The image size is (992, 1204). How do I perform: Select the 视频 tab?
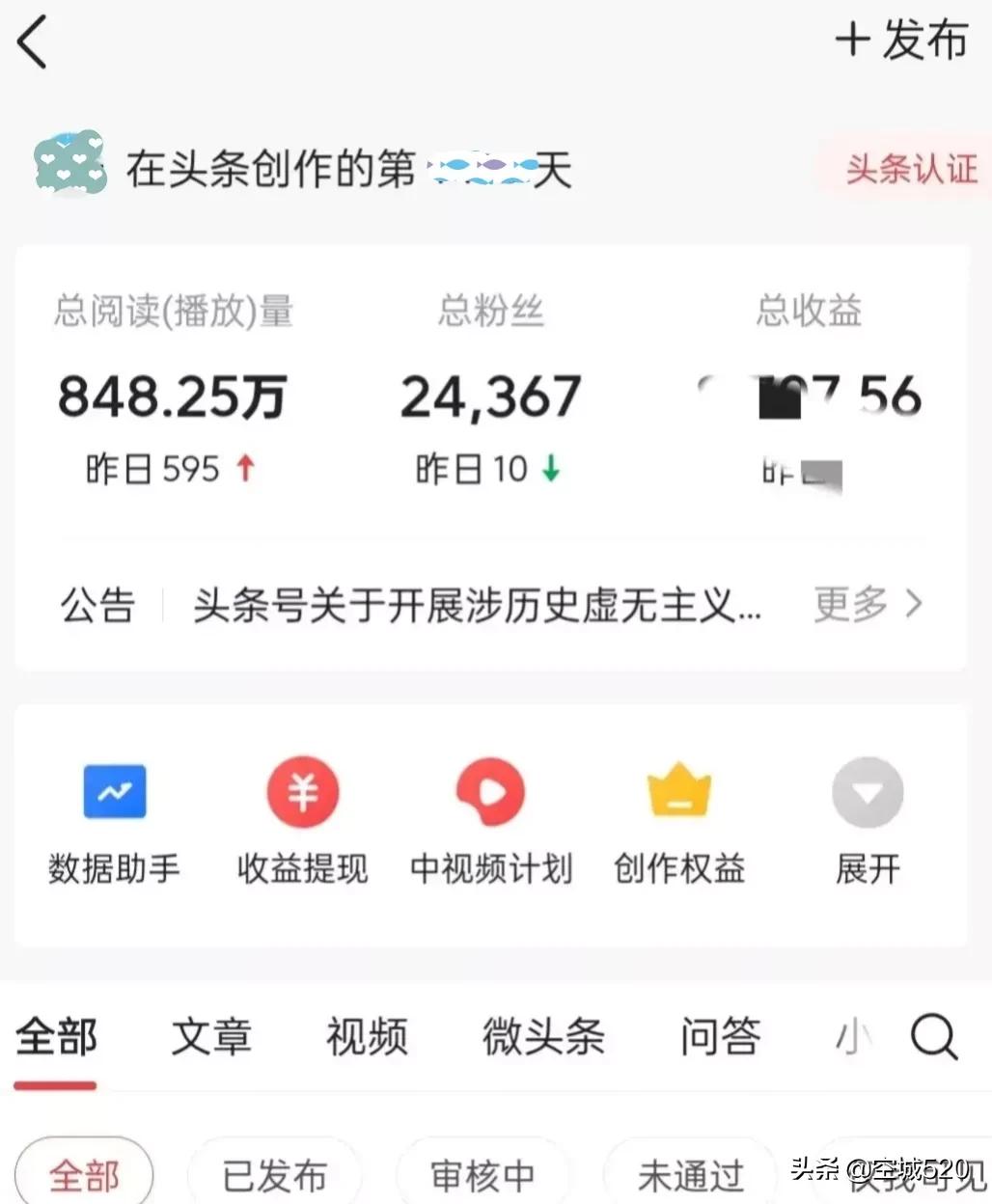(x=367, y=1039)
